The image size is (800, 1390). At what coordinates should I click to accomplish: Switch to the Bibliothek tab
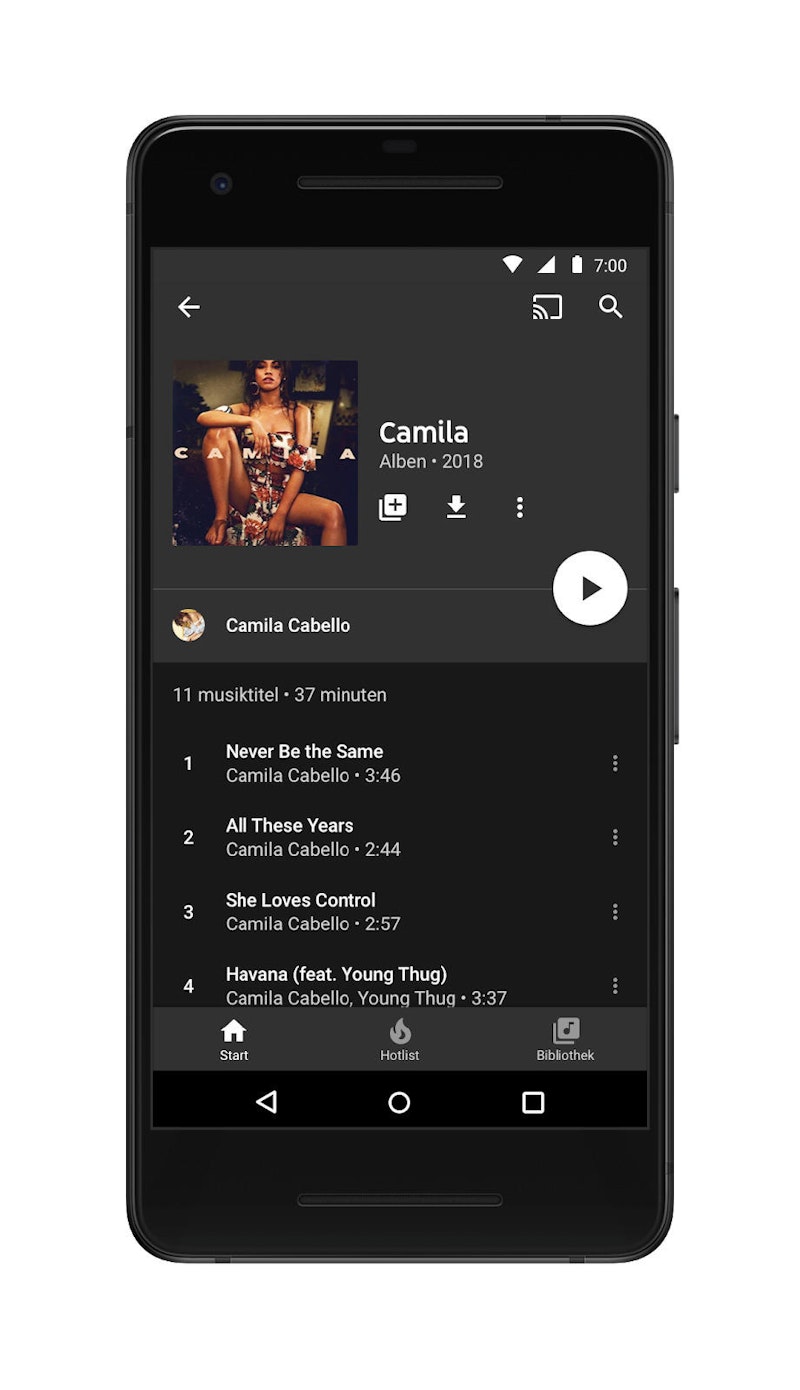(x=565, y=1040)
